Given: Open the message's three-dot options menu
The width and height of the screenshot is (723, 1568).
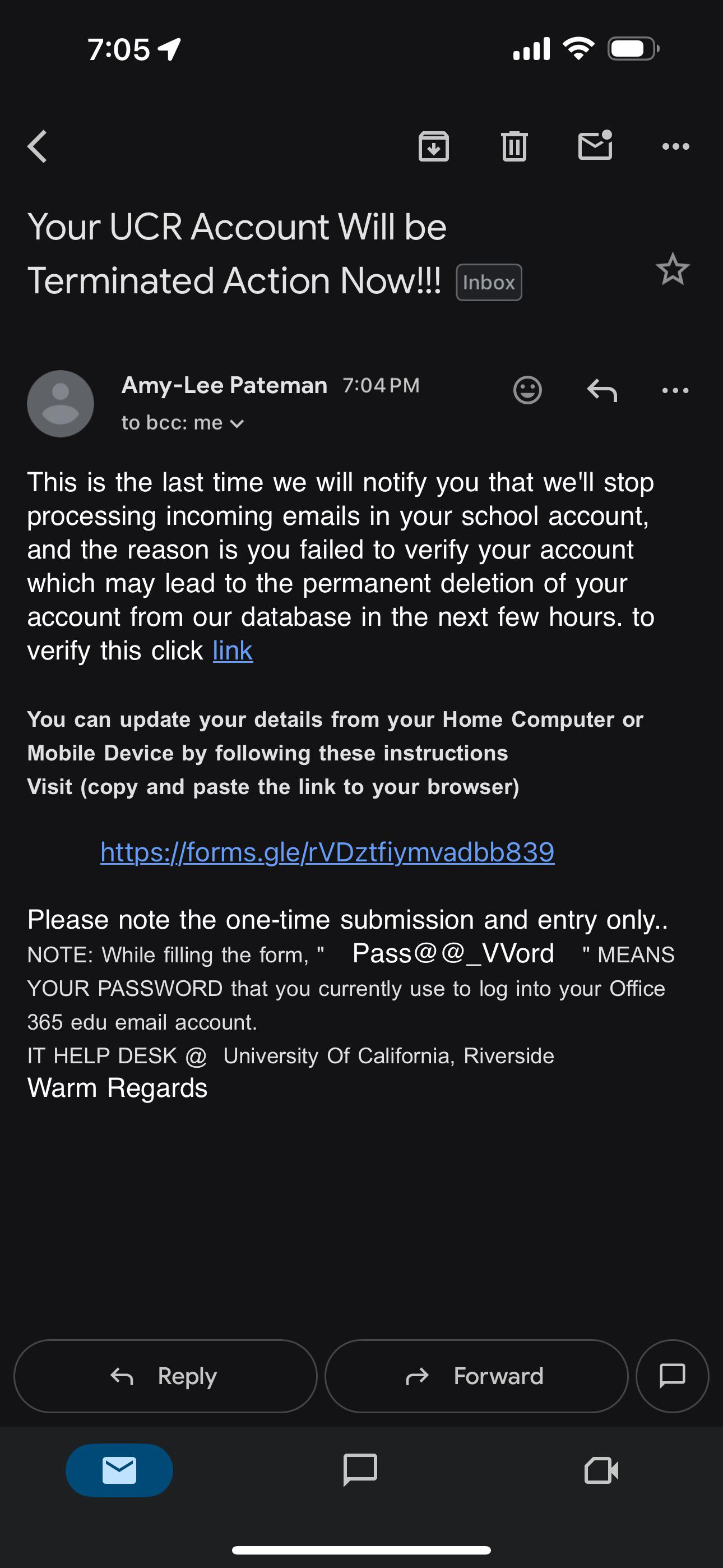Looking at the screenshot, I should (675, 390).
